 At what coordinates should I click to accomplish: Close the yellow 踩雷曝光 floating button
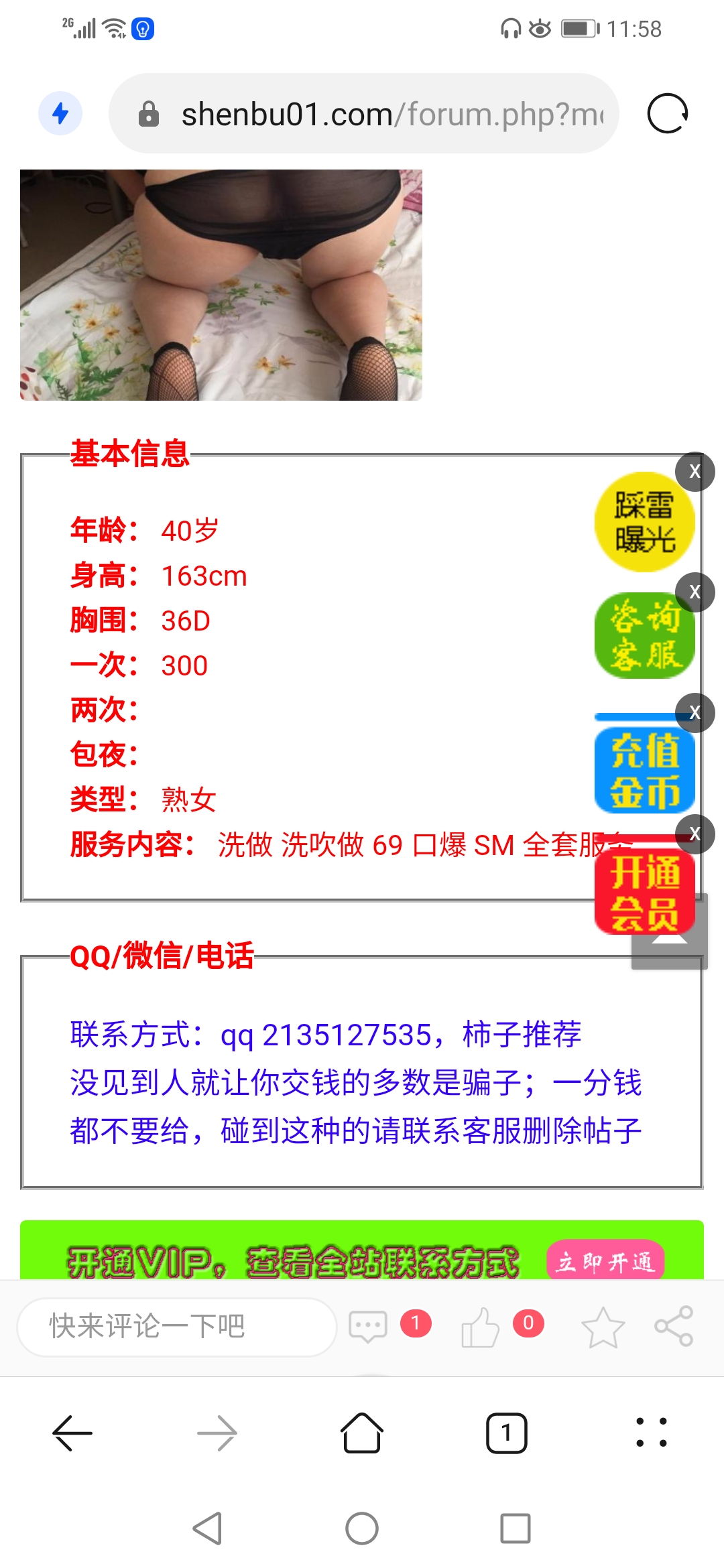coord(695,472)
